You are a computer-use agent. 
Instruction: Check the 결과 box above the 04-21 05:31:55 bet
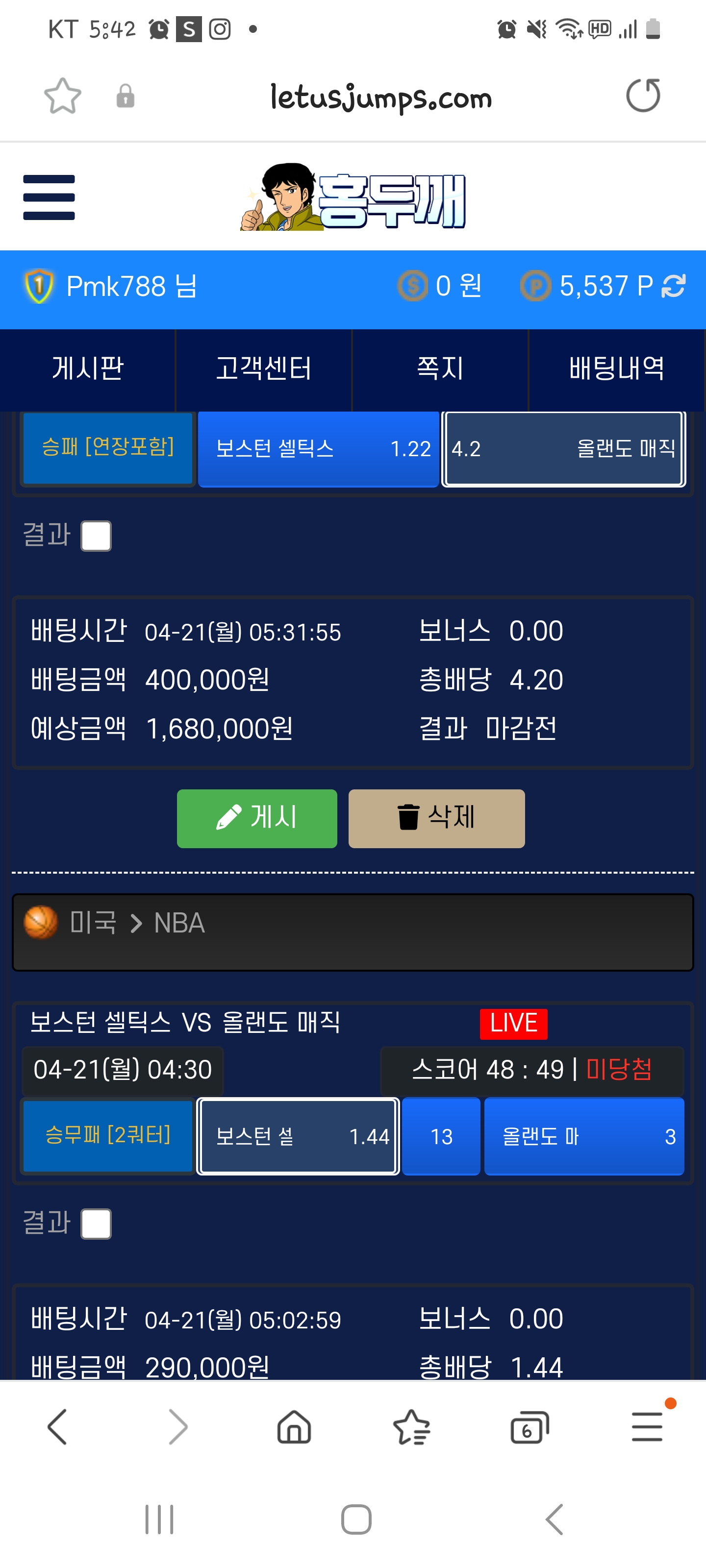96,536
